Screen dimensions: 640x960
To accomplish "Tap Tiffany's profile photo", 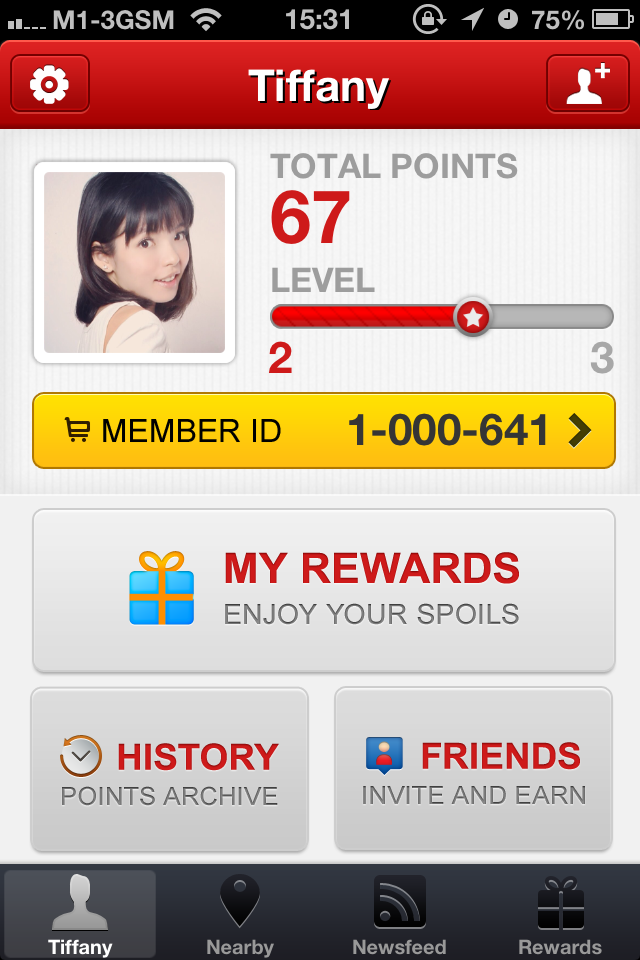I will (x=135, y=262).
